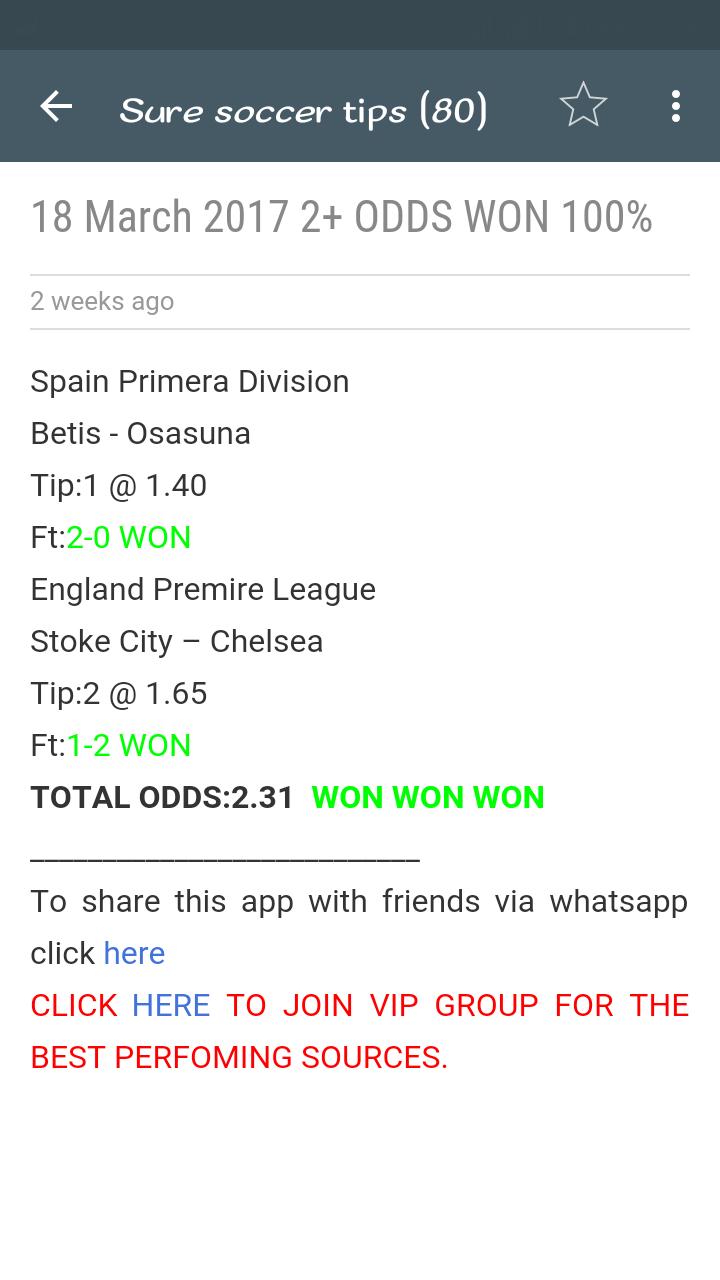
Task: Follow the HERE link to join VIP group
Action: (x=171, y=1005)
